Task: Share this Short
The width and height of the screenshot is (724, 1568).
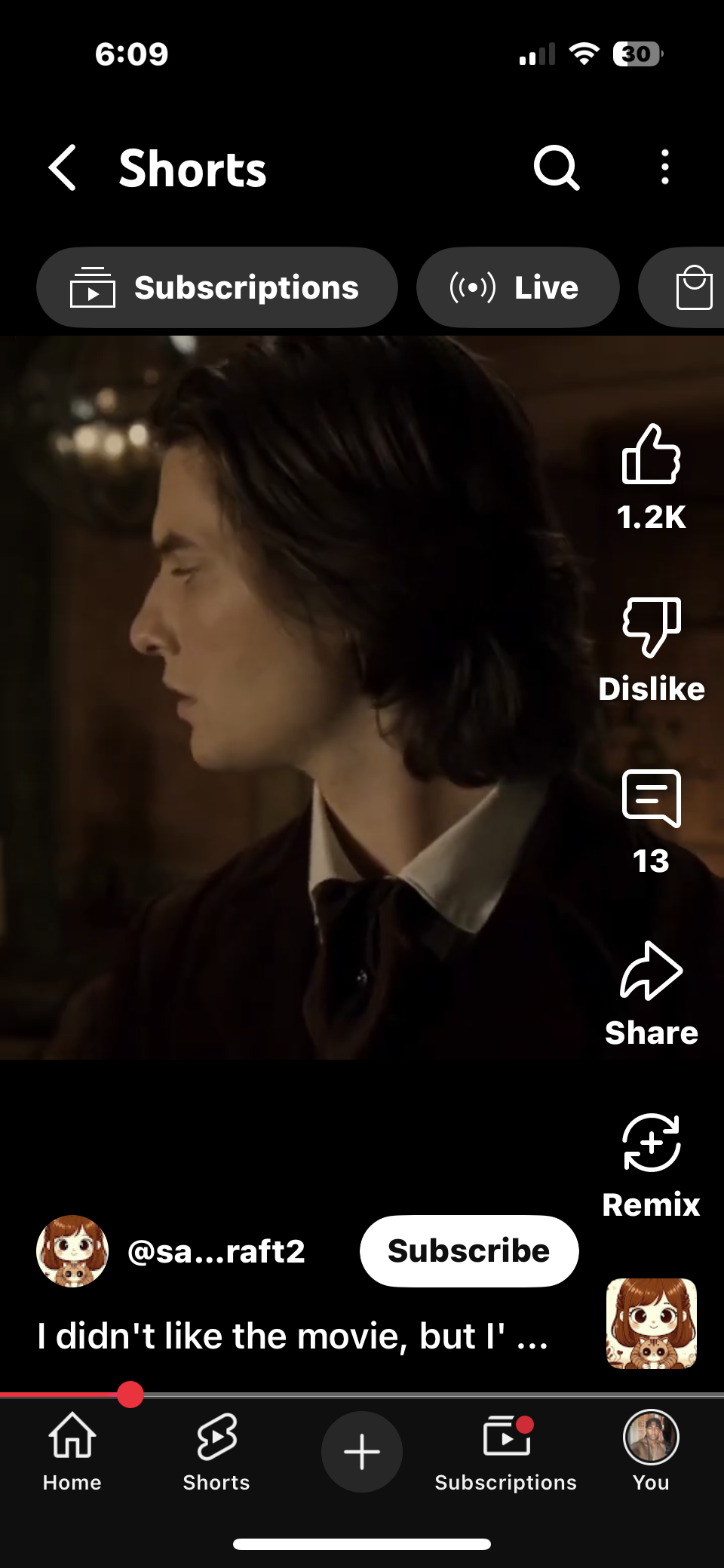Action: [651, 972]
